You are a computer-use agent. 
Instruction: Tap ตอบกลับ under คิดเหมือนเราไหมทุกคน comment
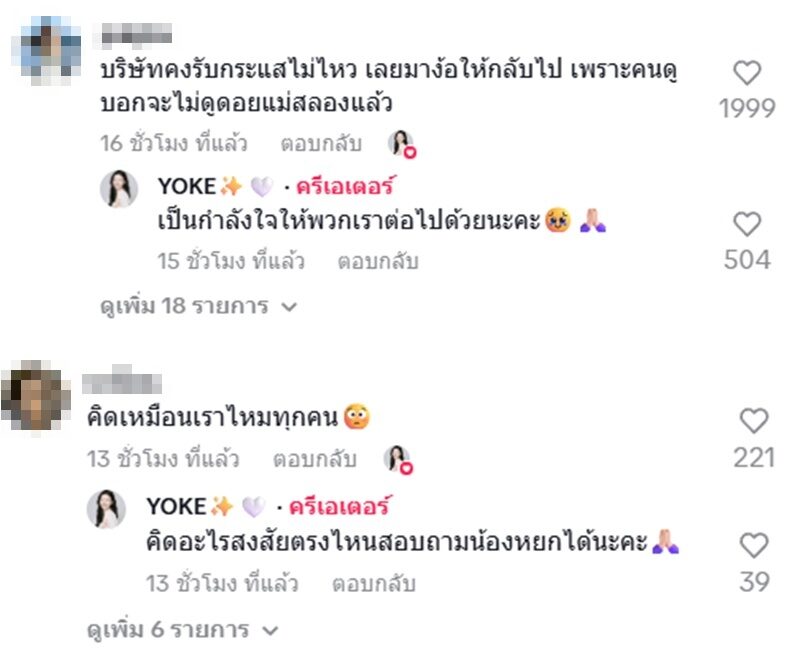pos(315,459)
